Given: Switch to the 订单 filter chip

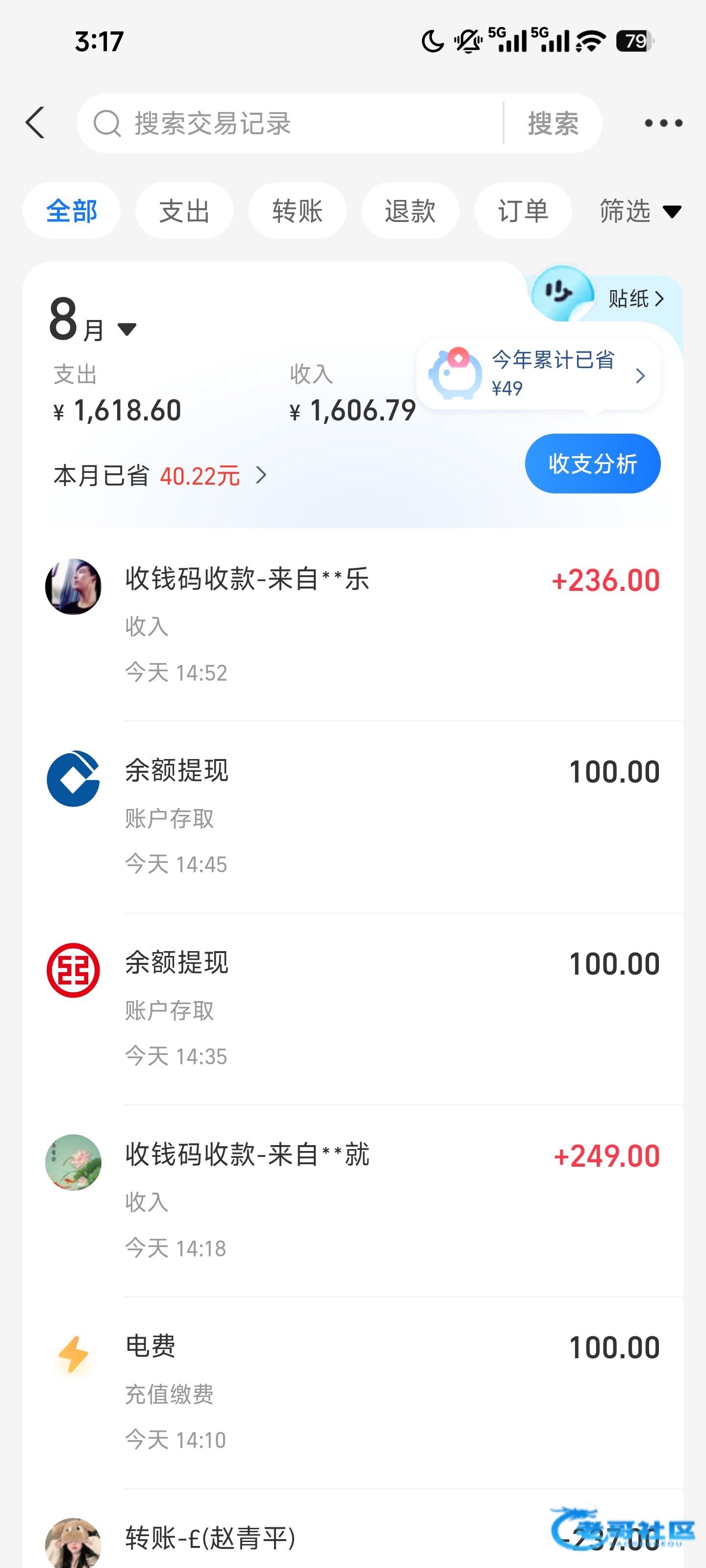Looking at the screenshot, I should [x=523, y=211].
